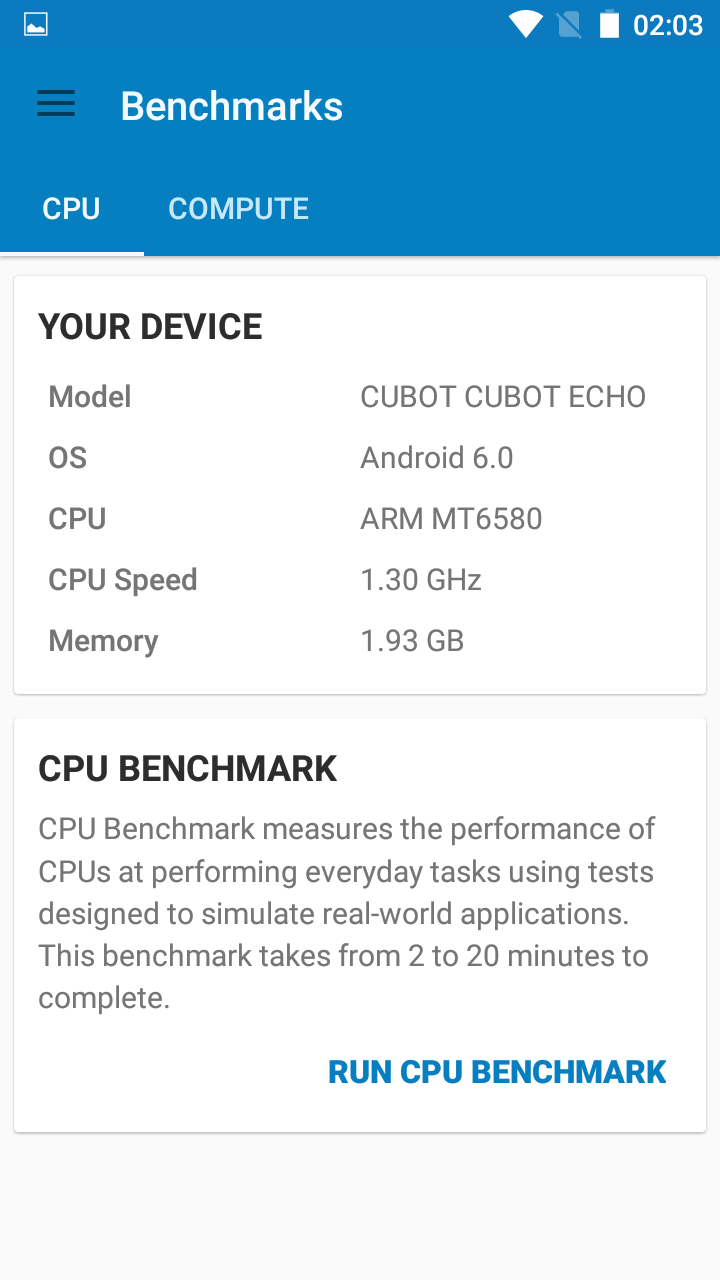The image size is (720, 1280).
Task: Start the RUN CPU BENCHMARK test
Action: click(497, 1072)
